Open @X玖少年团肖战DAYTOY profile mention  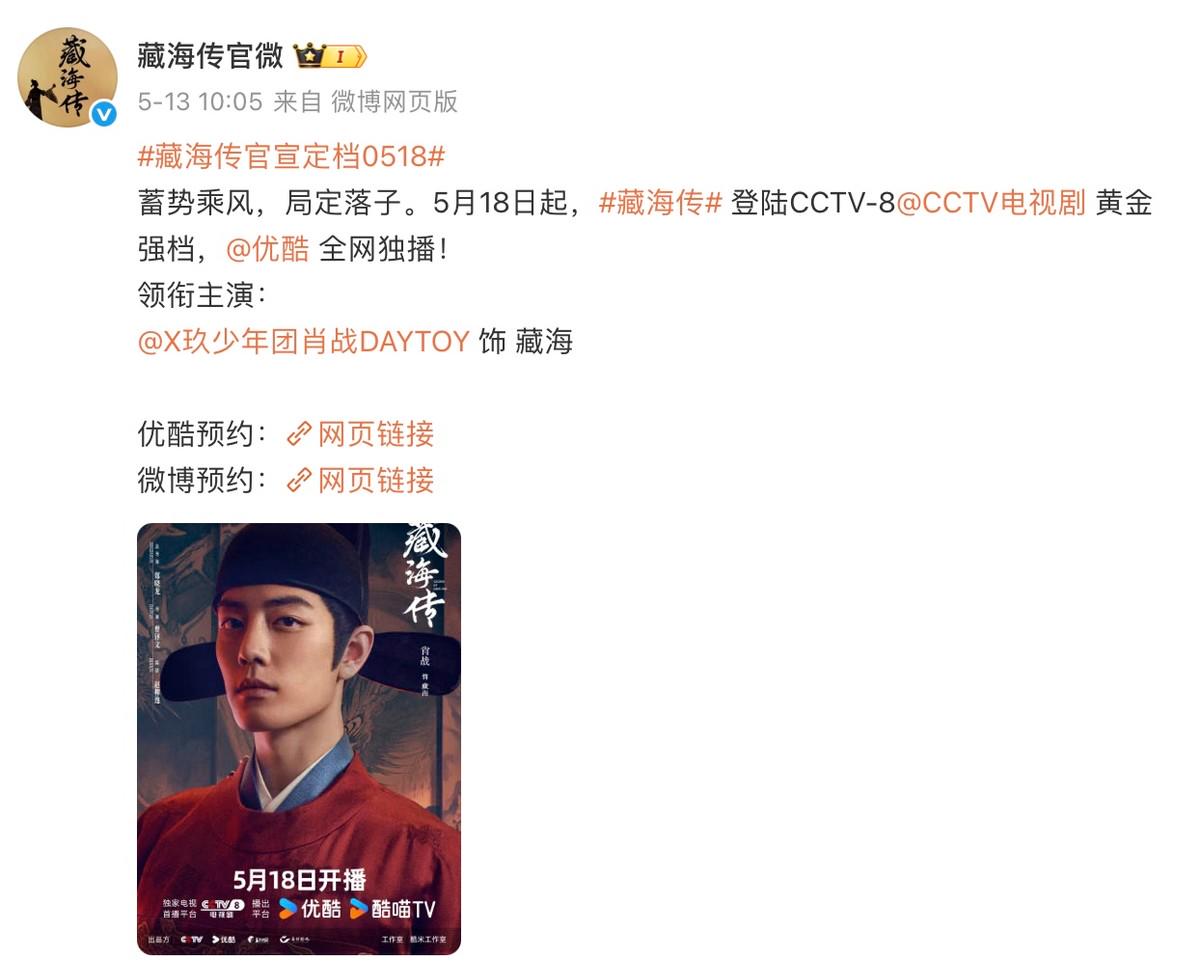coord(304,341)
